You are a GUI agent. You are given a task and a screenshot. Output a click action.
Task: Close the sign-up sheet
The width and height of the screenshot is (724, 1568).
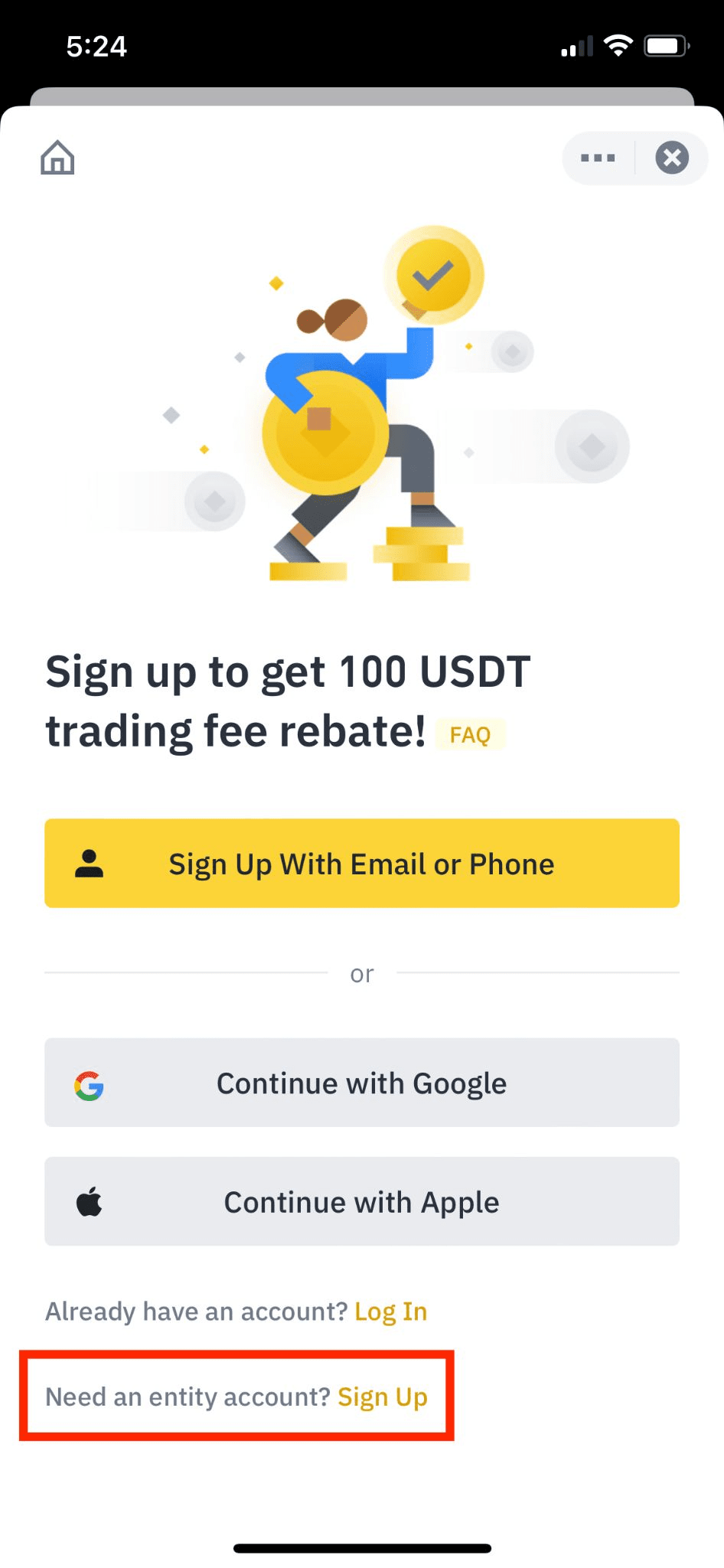671,158
